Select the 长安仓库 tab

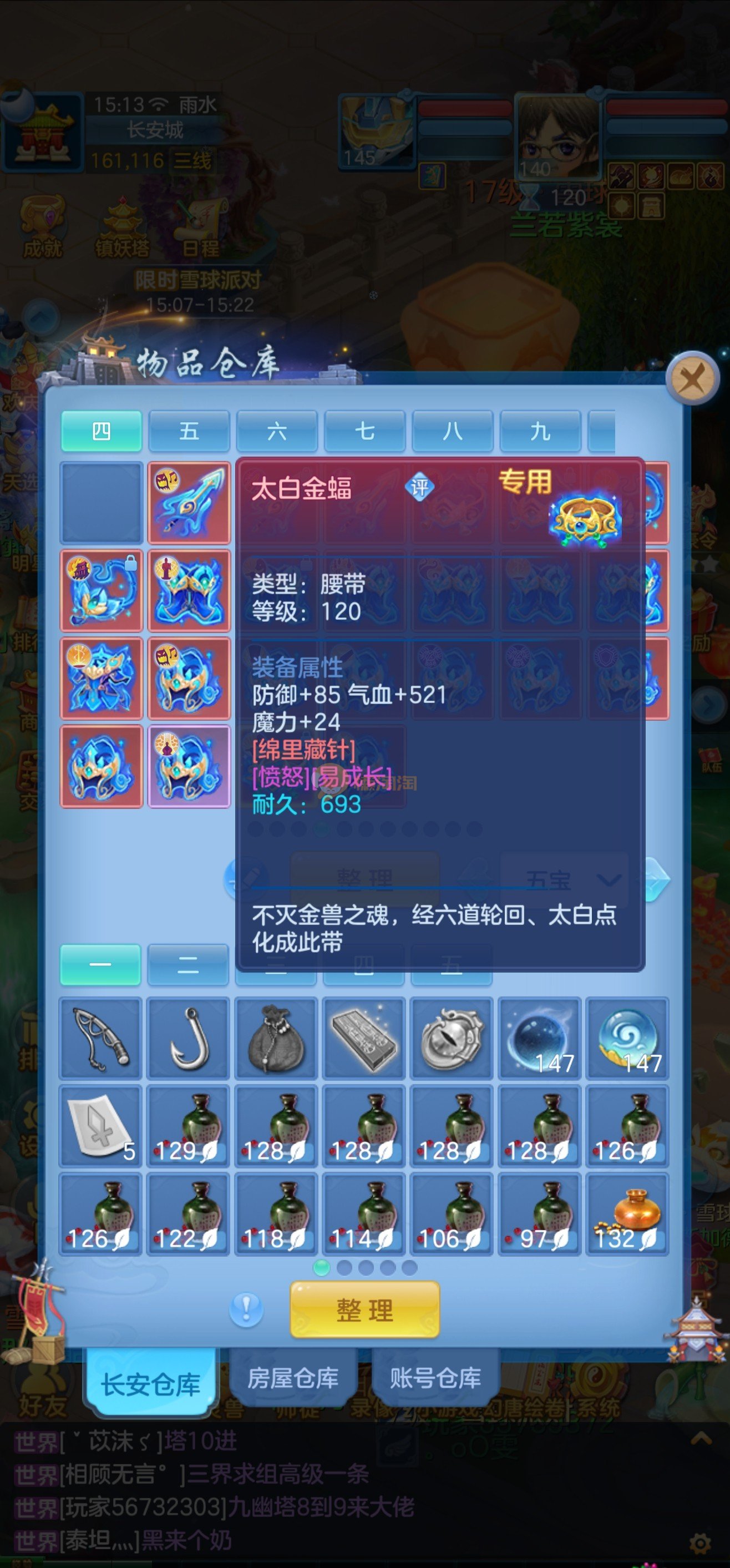click(x=150, y=1384)
